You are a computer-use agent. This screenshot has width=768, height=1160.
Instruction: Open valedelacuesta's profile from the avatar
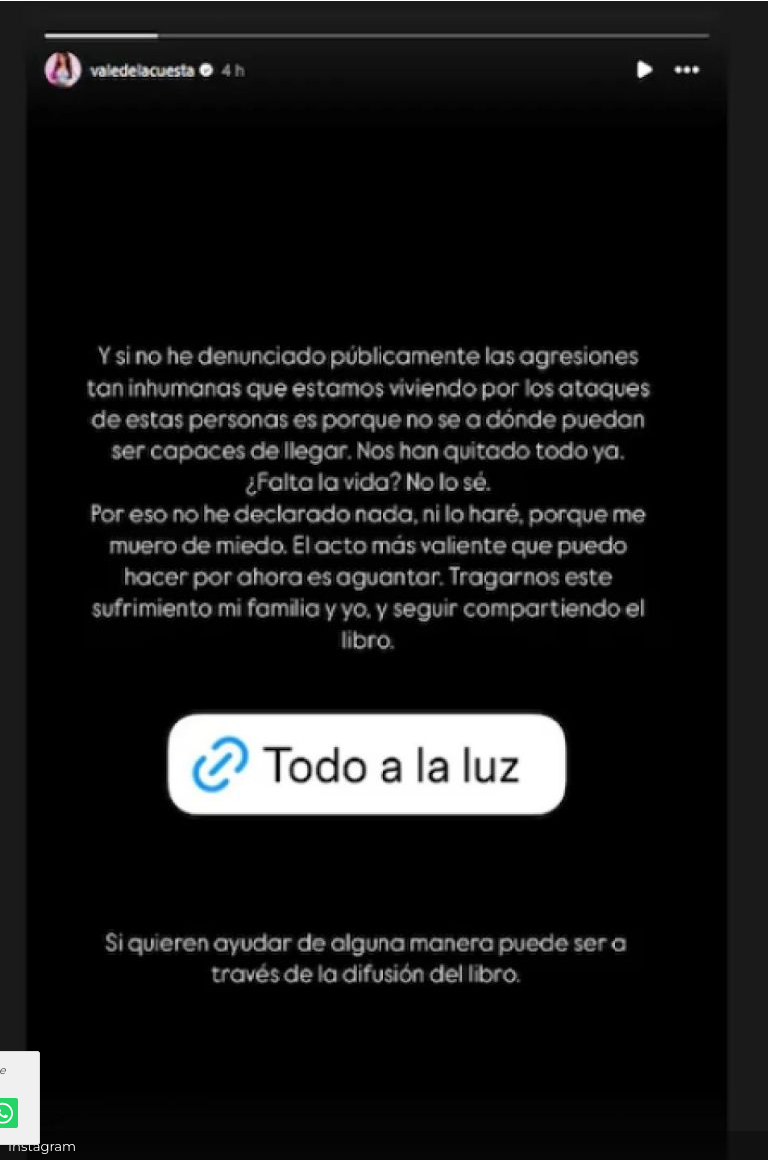pyautogui.click(x=62, y=70)
